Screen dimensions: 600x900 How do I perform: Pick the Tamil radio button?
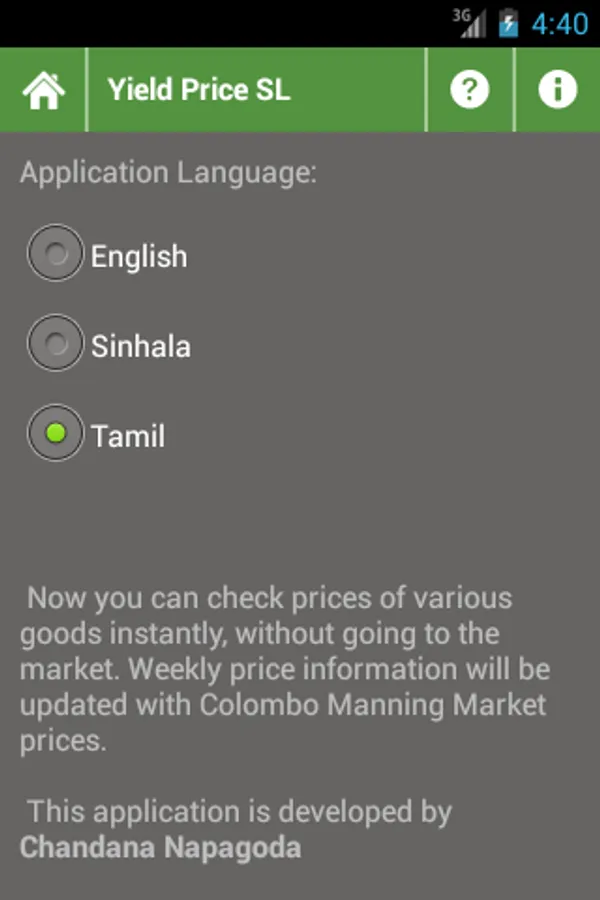coord(56,434)
